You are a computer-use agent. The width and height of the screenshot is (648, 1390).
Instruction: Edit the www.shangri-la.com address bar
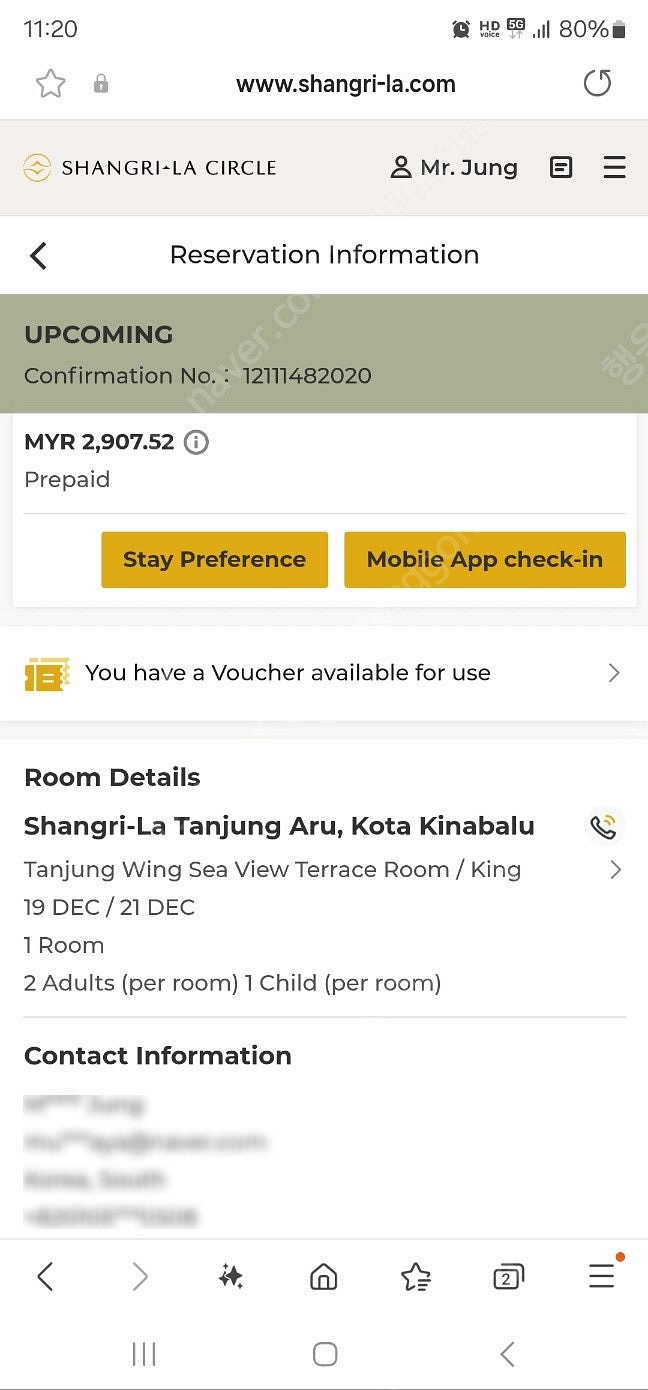[x=345, y=85]
